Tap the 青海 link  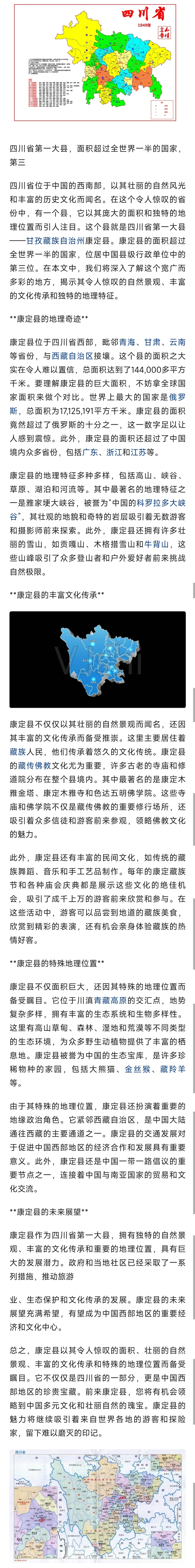[127, 342]
